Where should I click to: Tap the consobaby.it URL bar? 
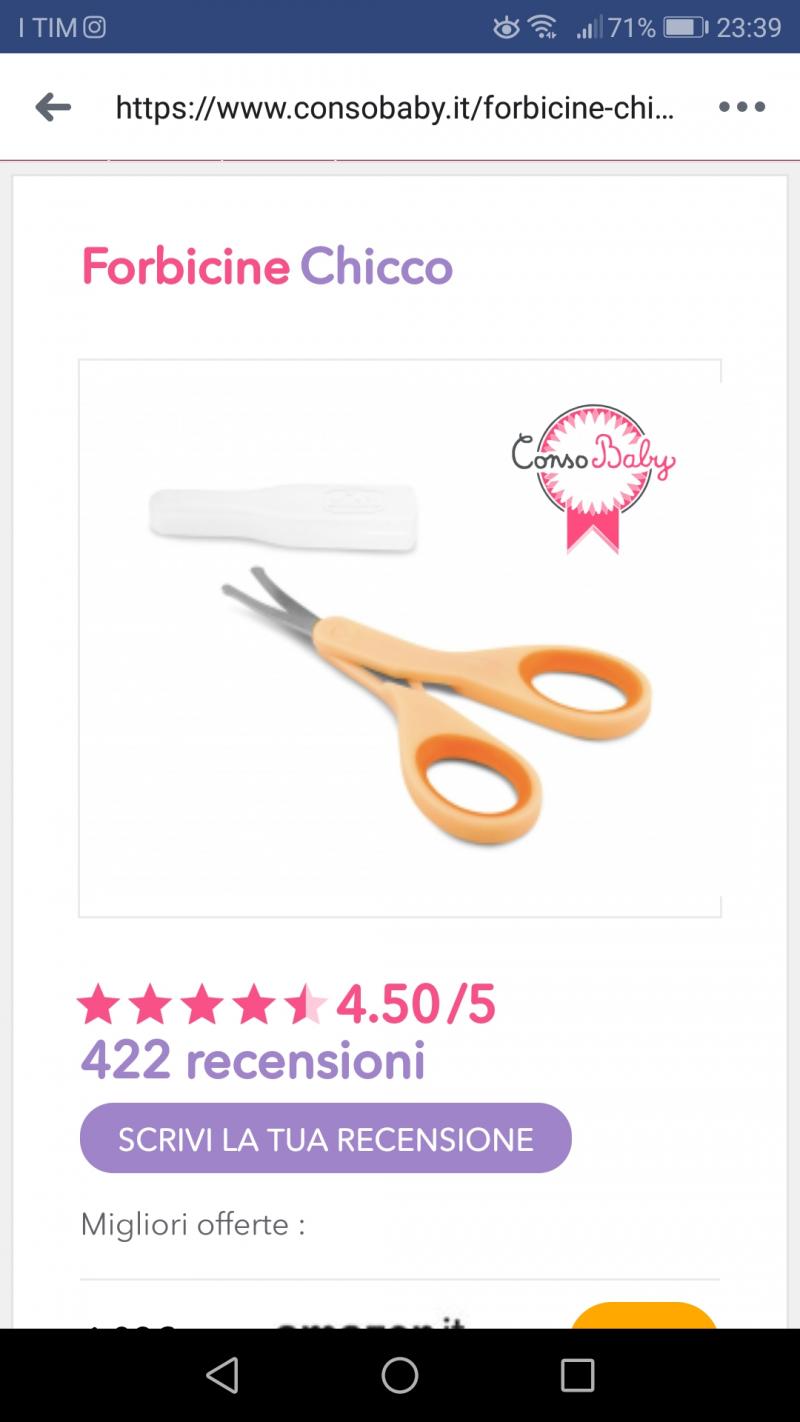[395, 107]
